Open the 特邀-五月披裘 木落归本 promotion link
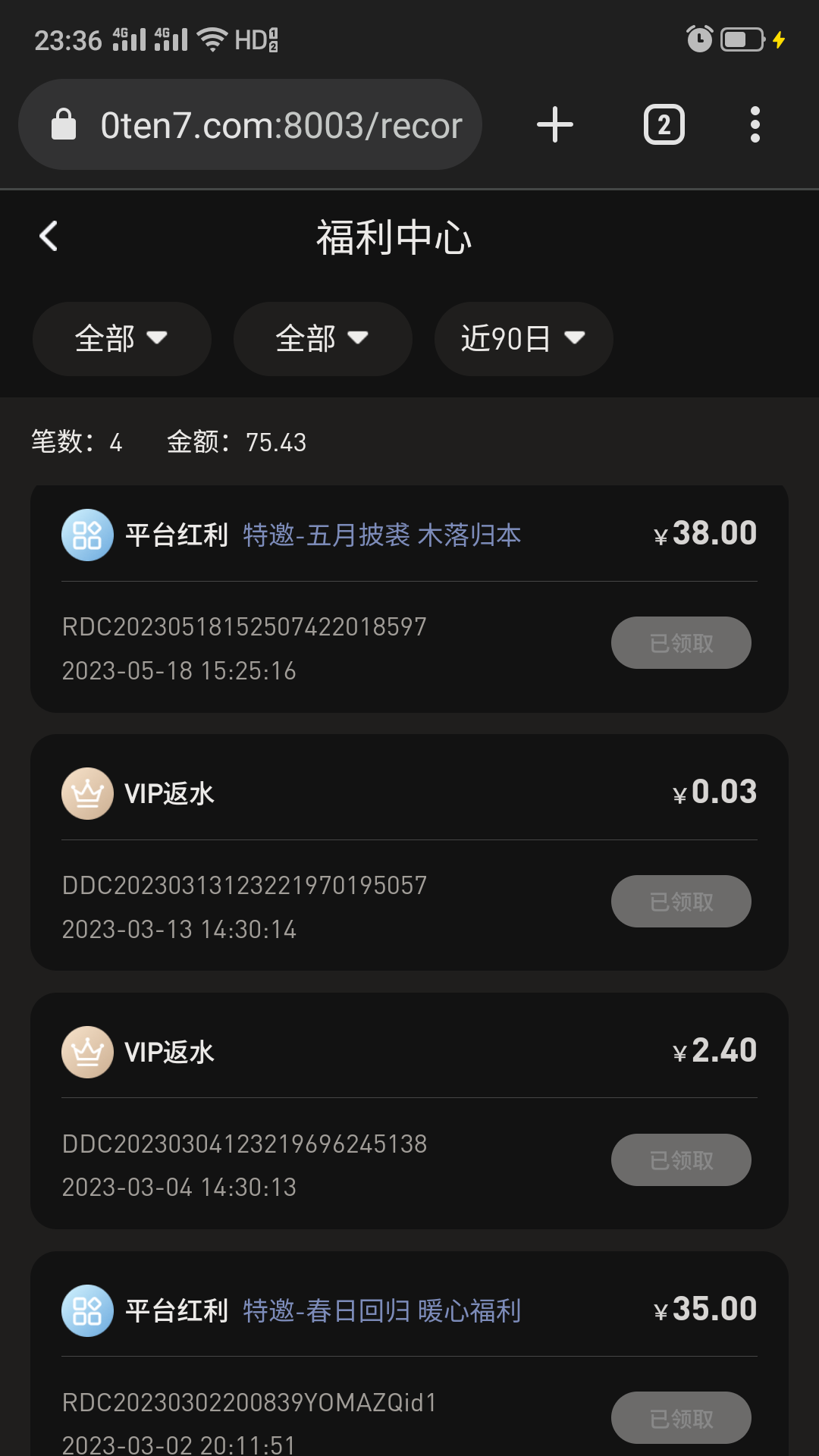 click(381, 535)
